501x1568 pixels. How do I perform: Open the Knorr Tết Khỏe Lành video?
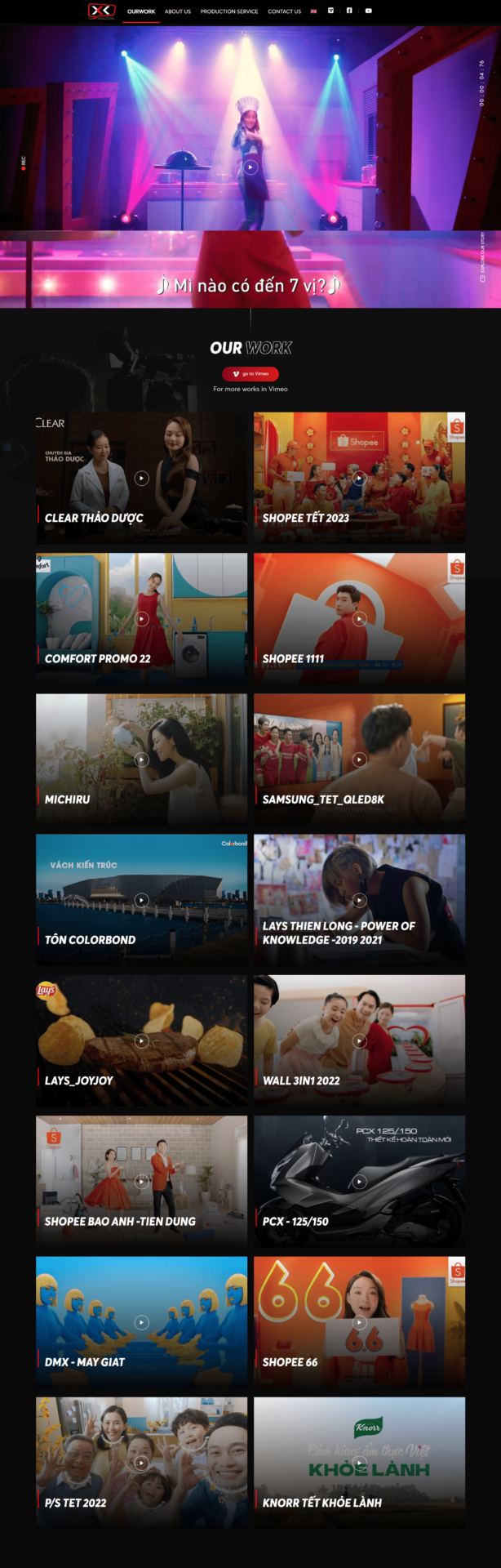(x=359, y=1463)
